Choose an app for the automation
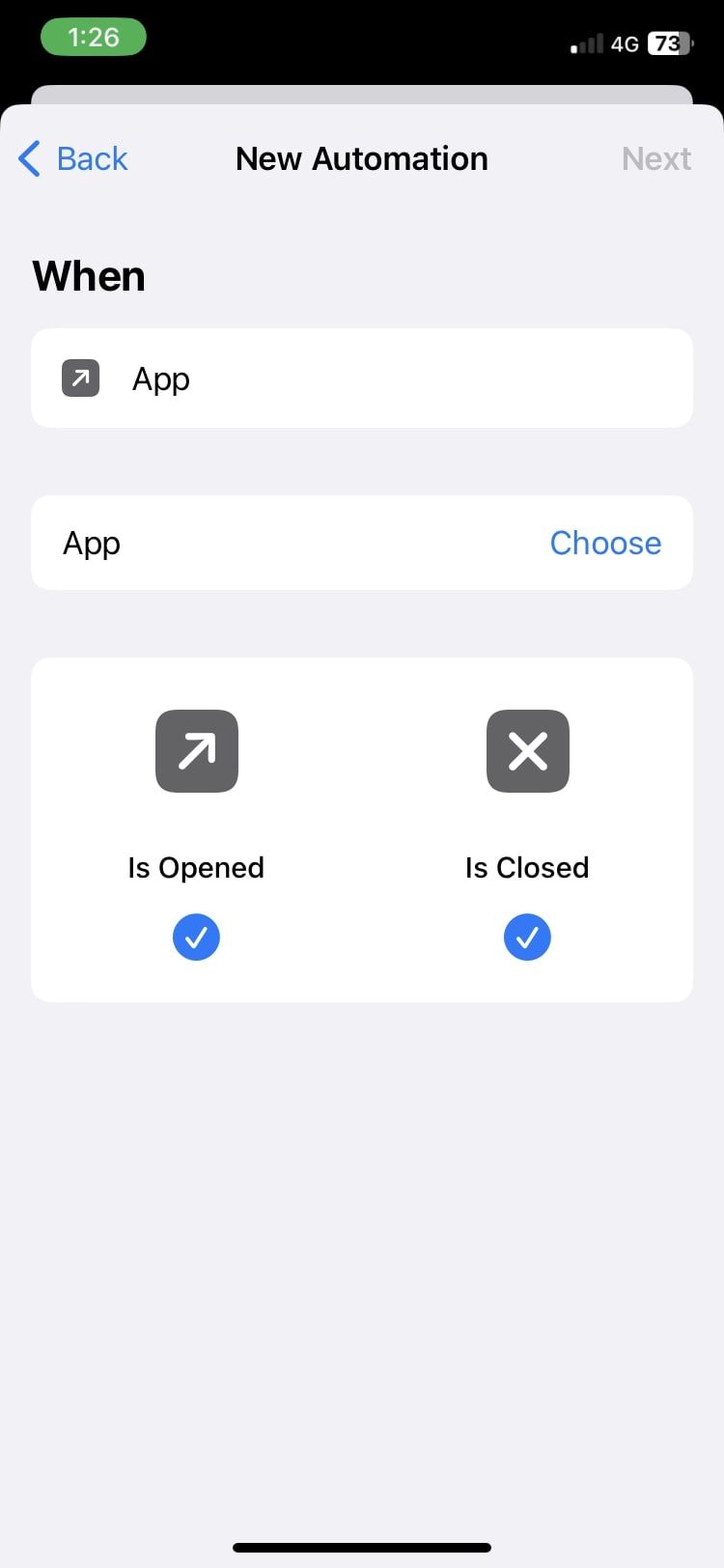The width and height of the screenshot is (724, 1568). 605,543
